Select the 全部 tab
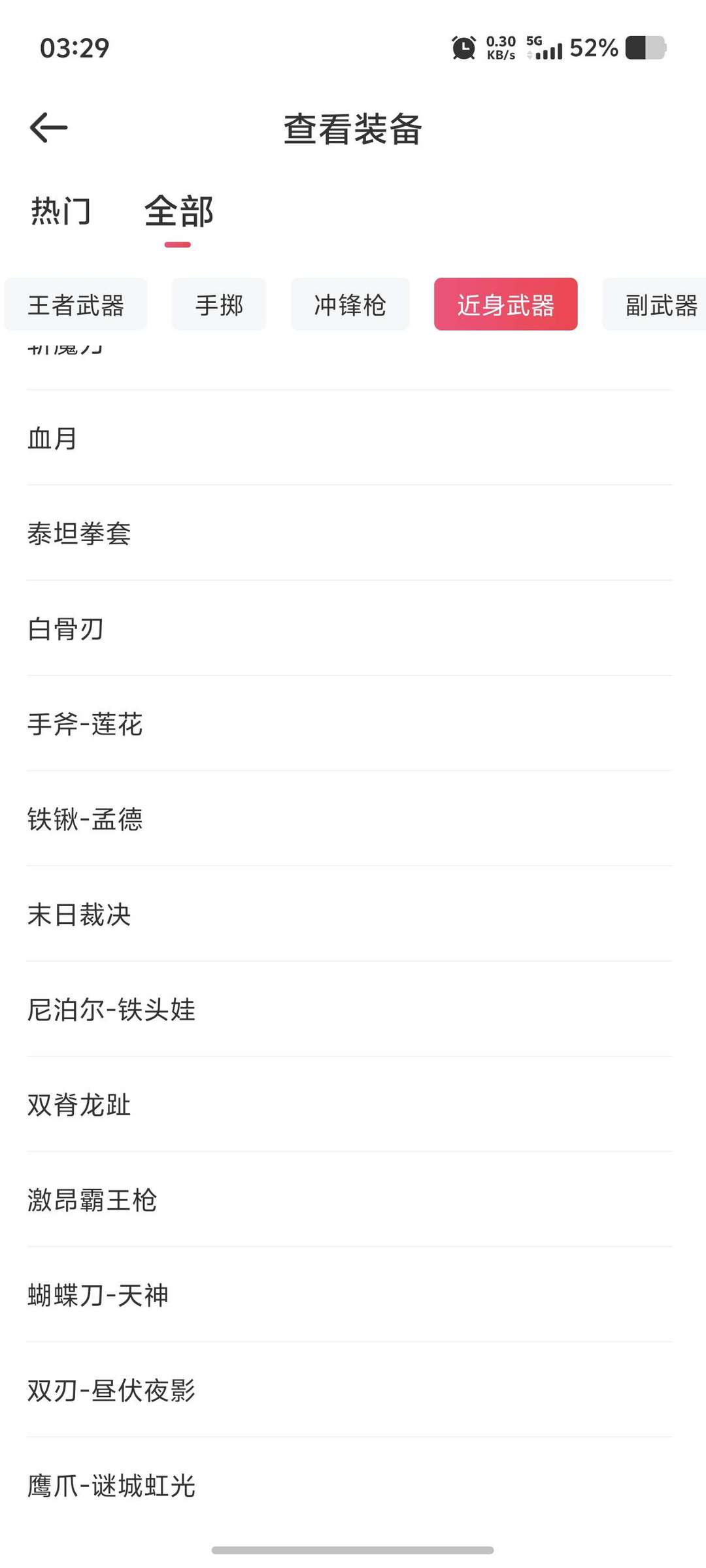This screenshot has width=706, height=1568. pyautogui.click(x=178, y=211)
